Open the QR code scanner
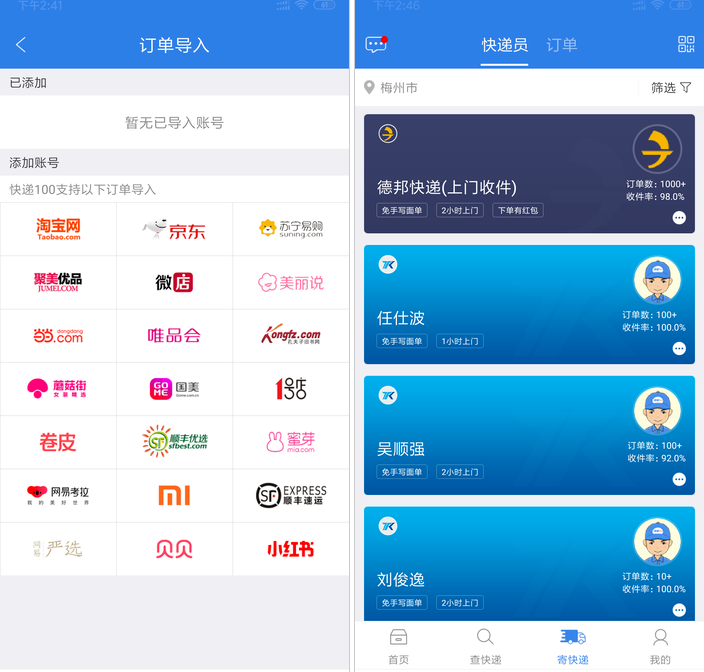 point(686,44)
